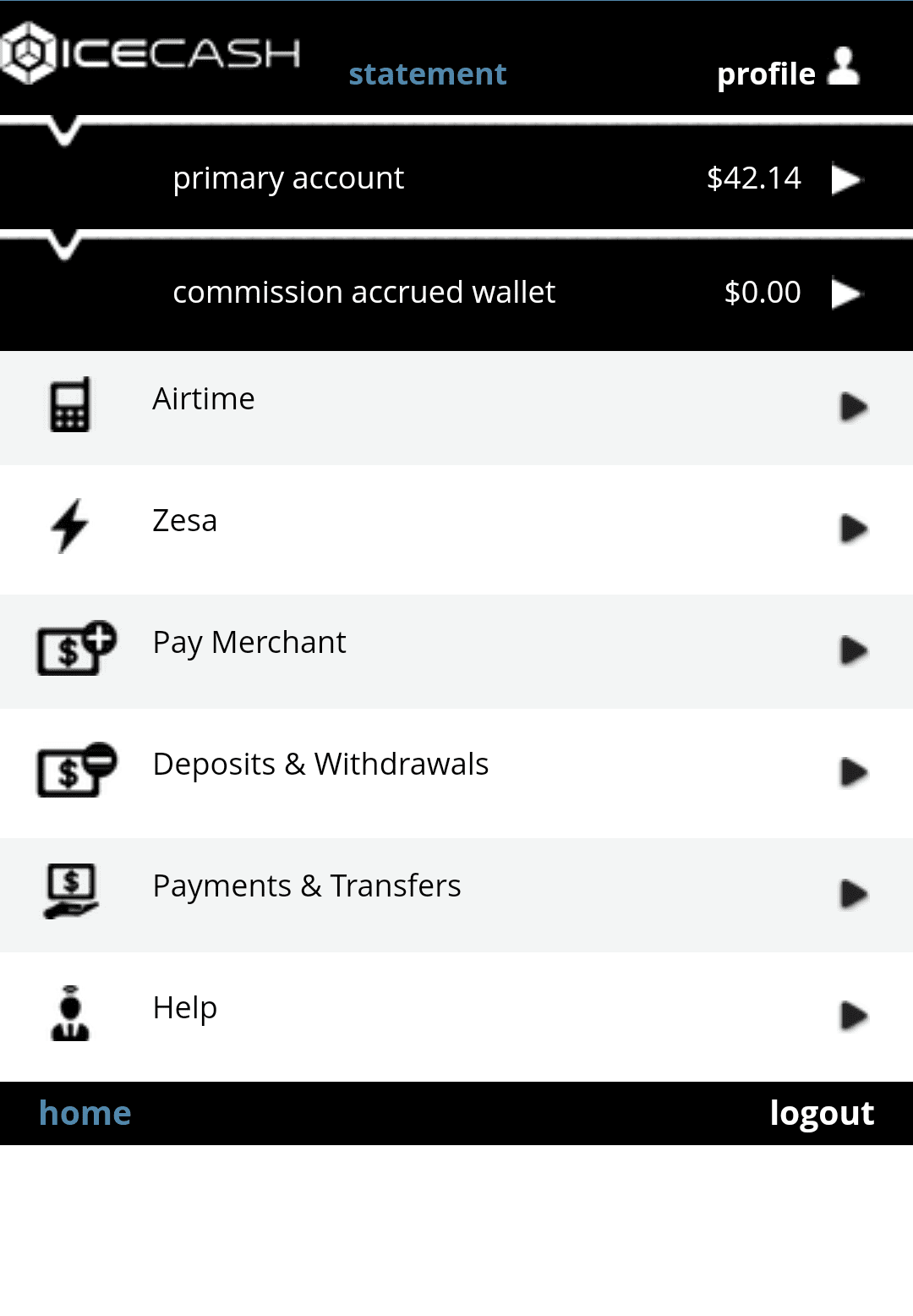View the commission accrued wallet
The height and width of the screenshot is (1316, 913).
pyautogui.click(x=456, y=293)
